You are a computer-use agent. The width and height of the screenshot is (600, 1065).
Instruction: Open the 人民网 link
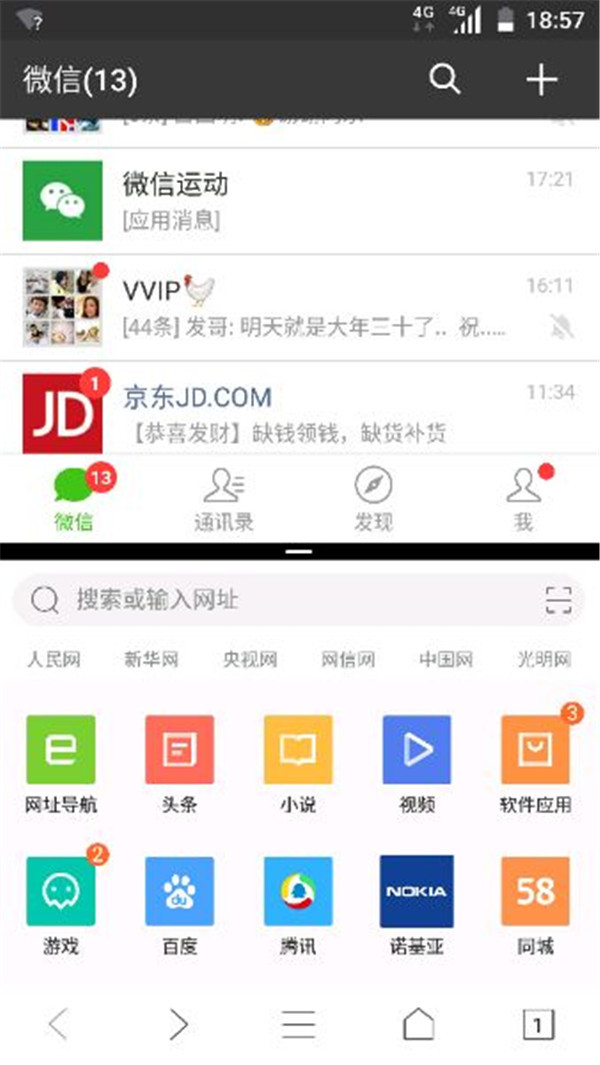pos(54,660)
